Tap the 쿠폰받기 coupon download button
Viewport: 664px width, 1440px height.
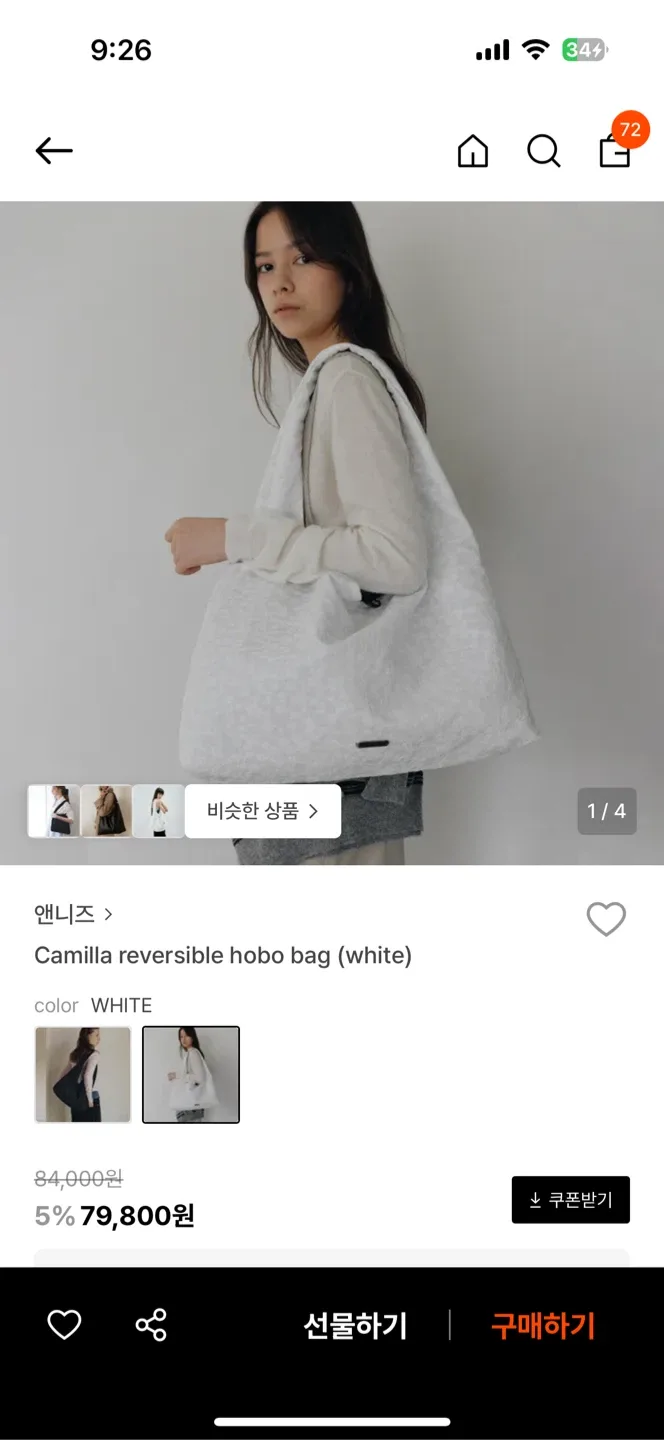click(570, 1200)
